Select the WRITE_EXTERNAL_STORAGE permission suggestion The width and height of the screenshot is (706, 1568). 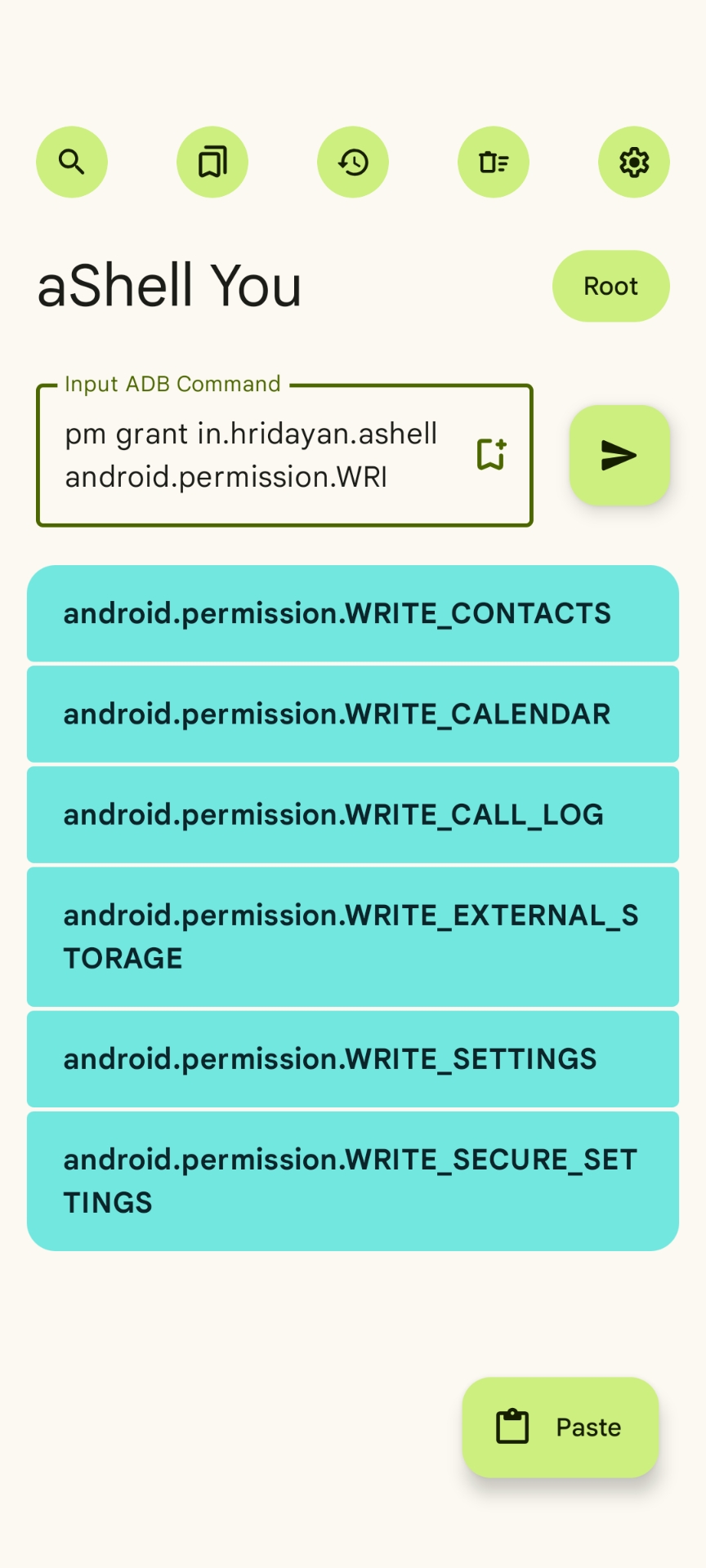(x=353, y=936)
